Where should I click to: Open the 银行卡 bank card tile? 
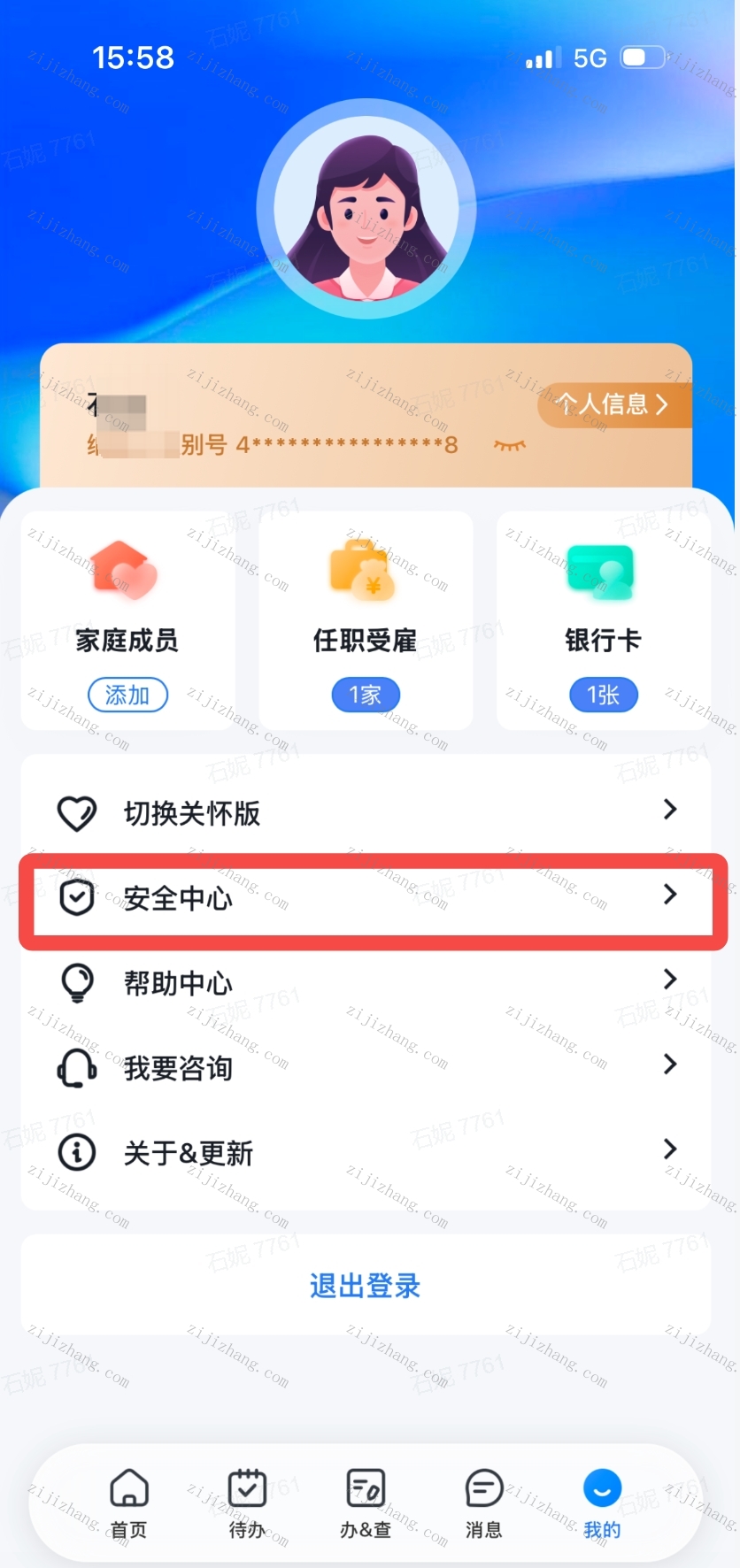603,620
